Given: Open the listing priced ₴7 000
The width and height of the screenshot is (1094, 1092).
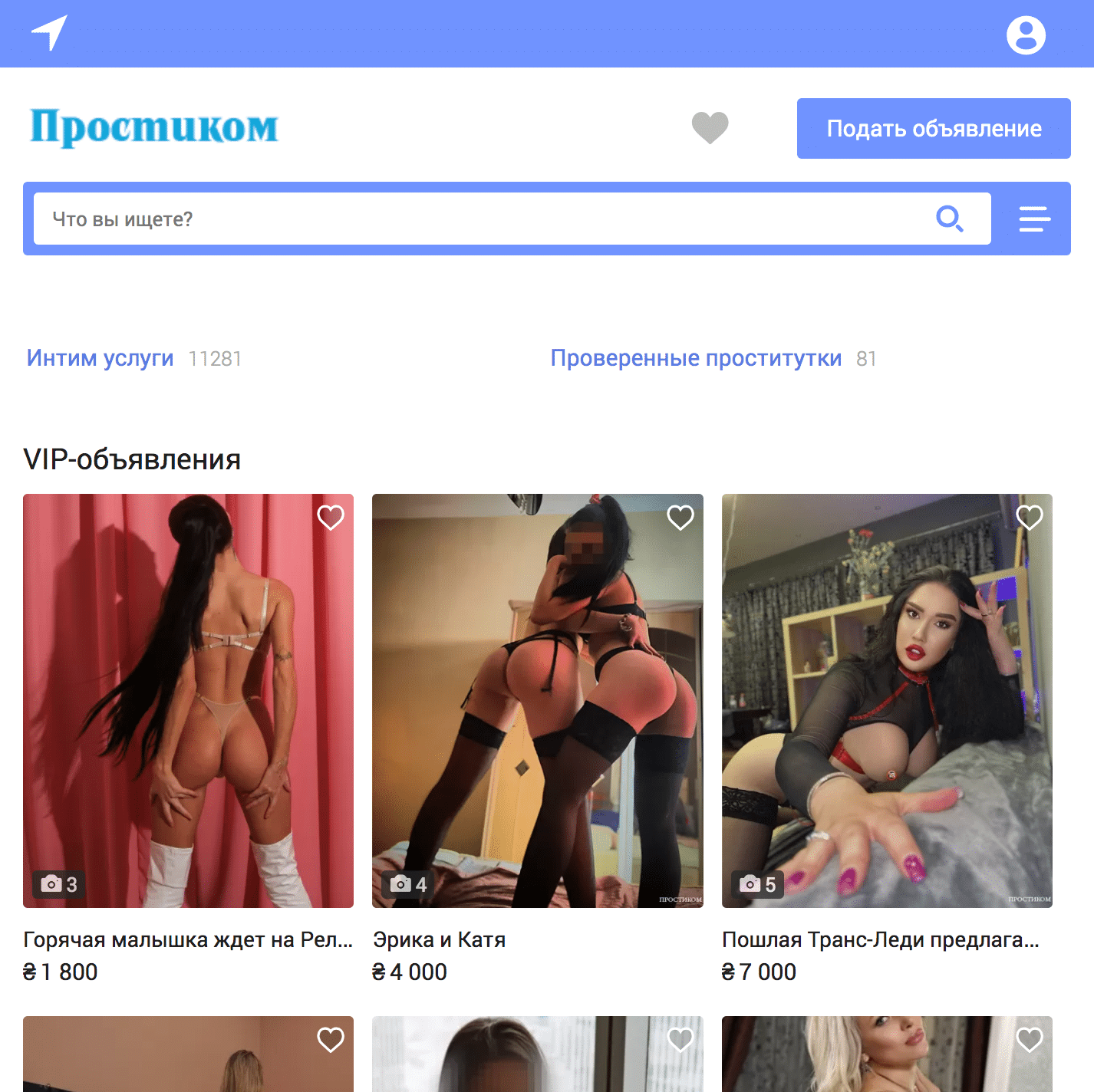Looking at the screenshot, I should (880, 939).
